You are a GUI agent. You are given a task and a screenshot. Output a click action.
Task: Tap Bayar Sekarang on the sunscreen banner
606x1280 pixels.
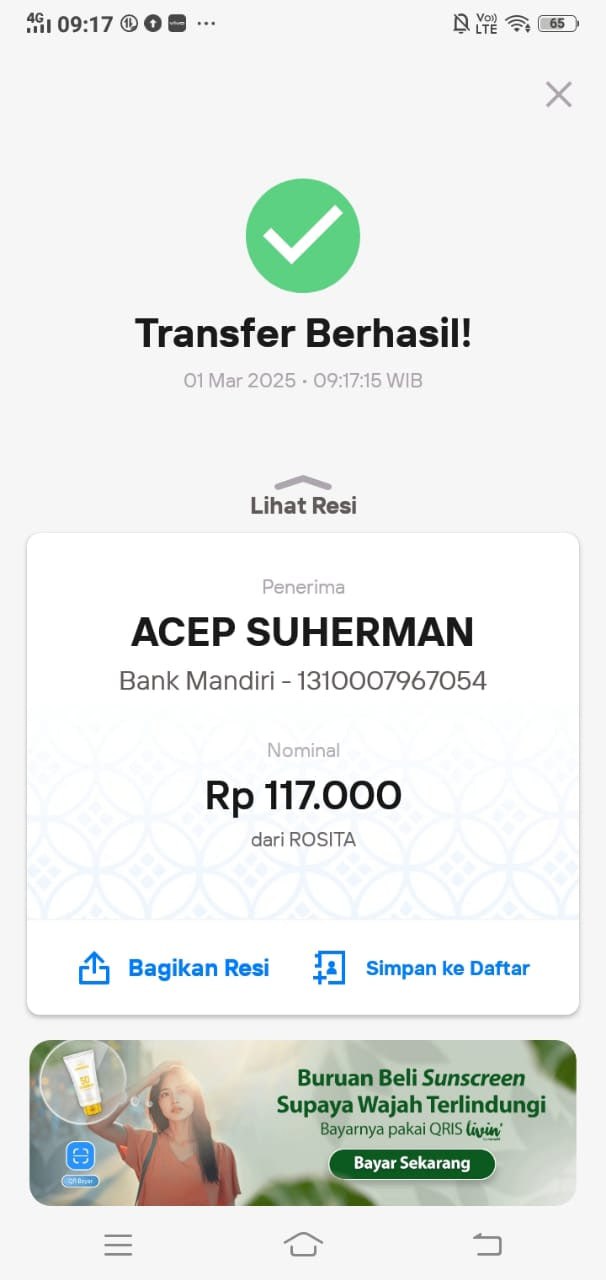[411, 1164]
